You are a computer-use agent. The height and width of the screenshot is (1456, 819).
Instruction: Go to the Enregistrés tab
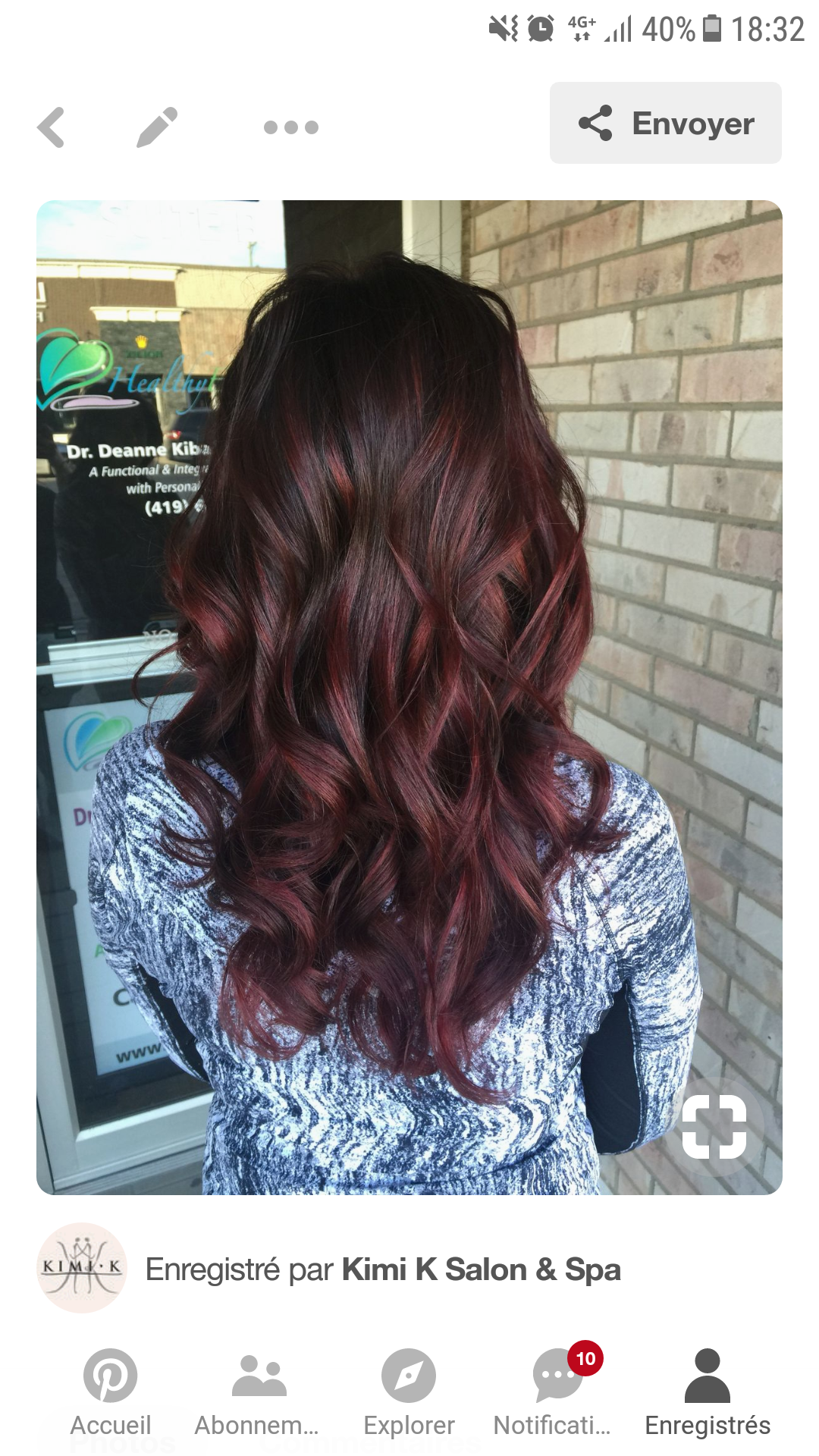707,1392
